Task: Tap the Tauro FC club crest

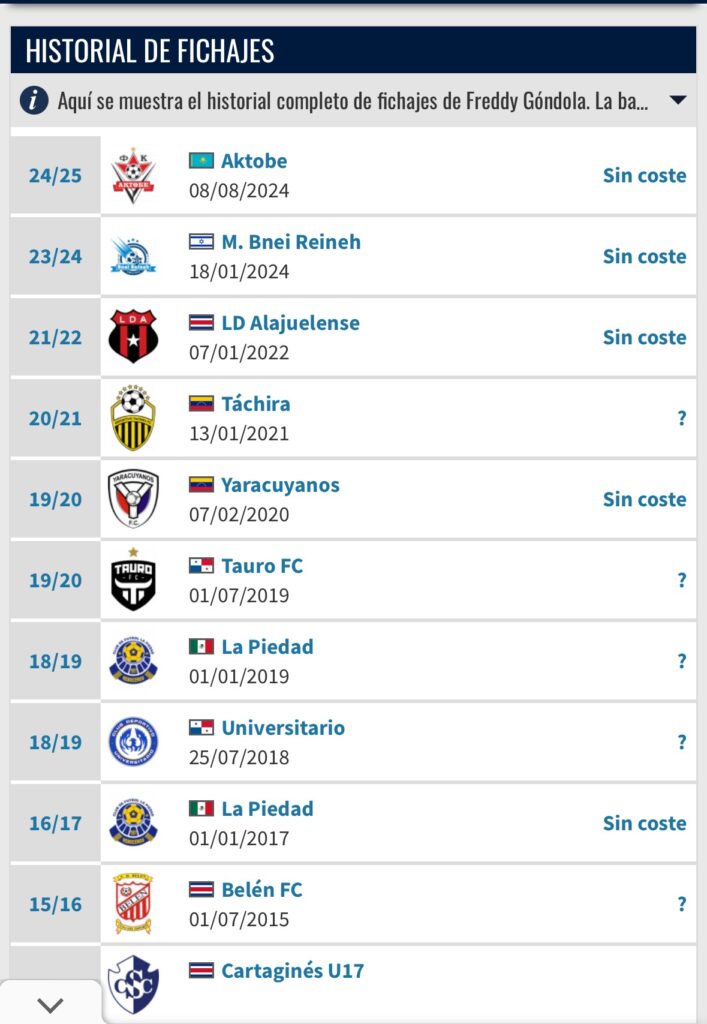Action: (x=133, y=580)
